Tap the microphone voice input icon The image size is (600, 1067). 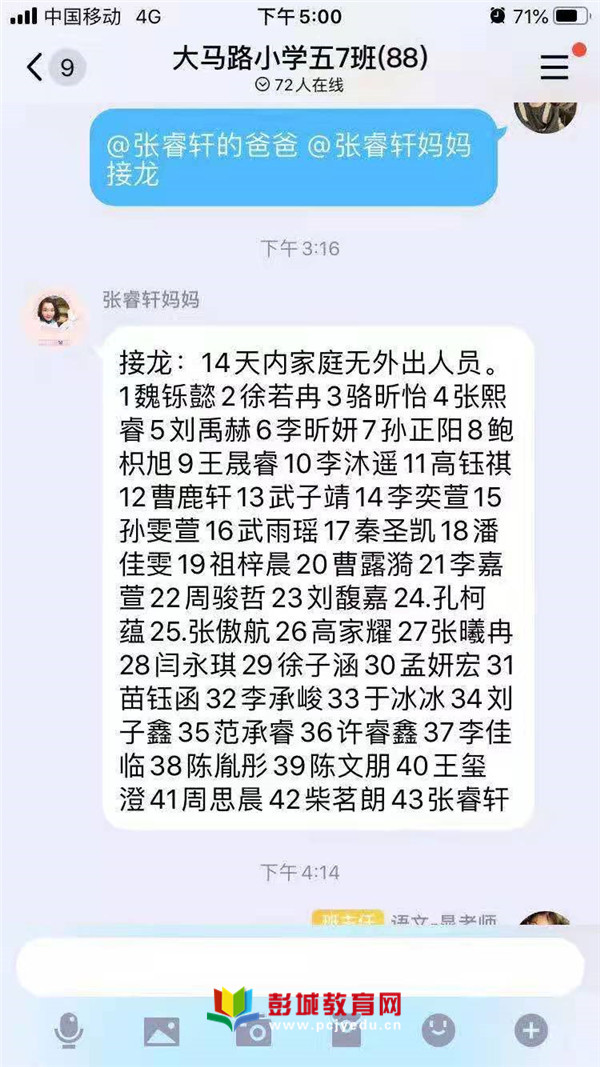[x=68, y=1030]
